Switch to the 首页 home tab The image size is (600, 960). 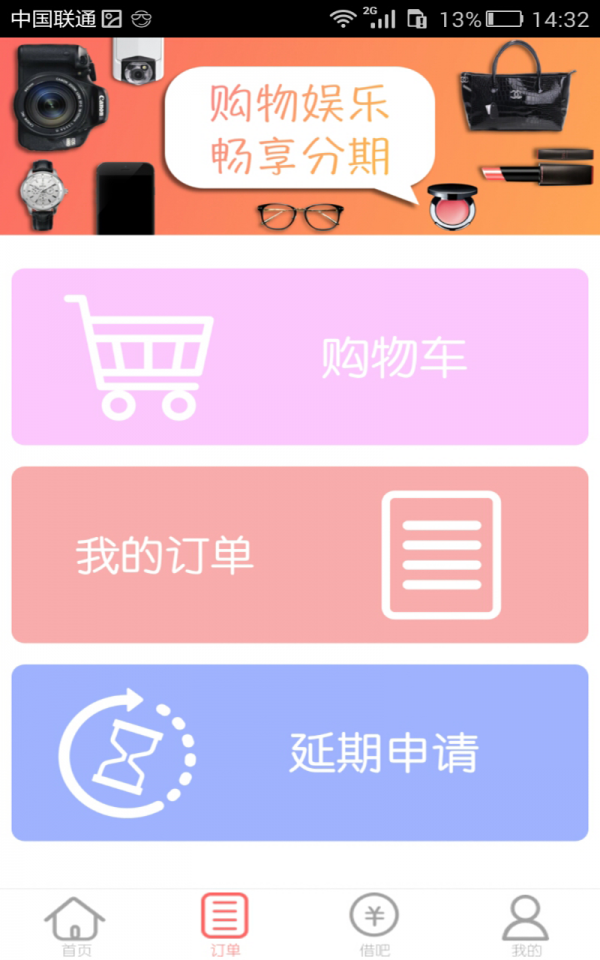pyautogui.click(x=75, y=925)
